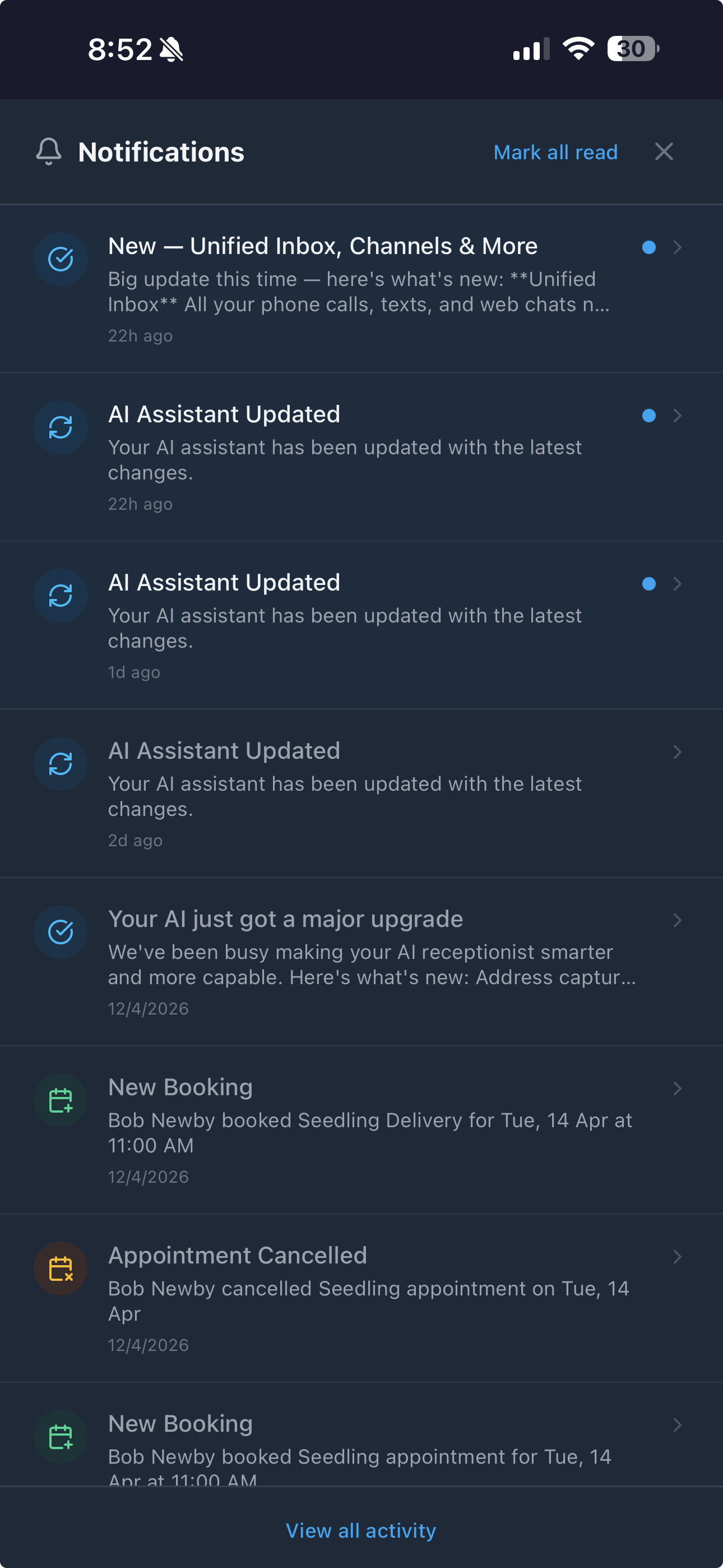
Task: Open the Appointment Cancelled notification row
Action: 361,1290
